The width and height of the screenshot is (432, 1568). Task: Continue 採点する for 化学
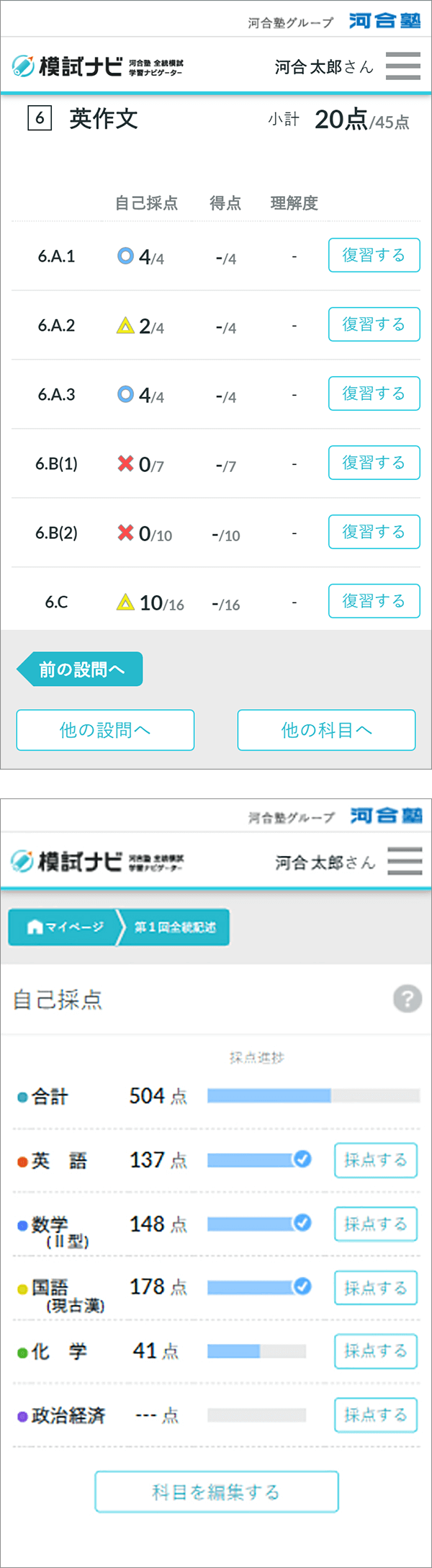pyautogui.click(x=375, y=1351)
